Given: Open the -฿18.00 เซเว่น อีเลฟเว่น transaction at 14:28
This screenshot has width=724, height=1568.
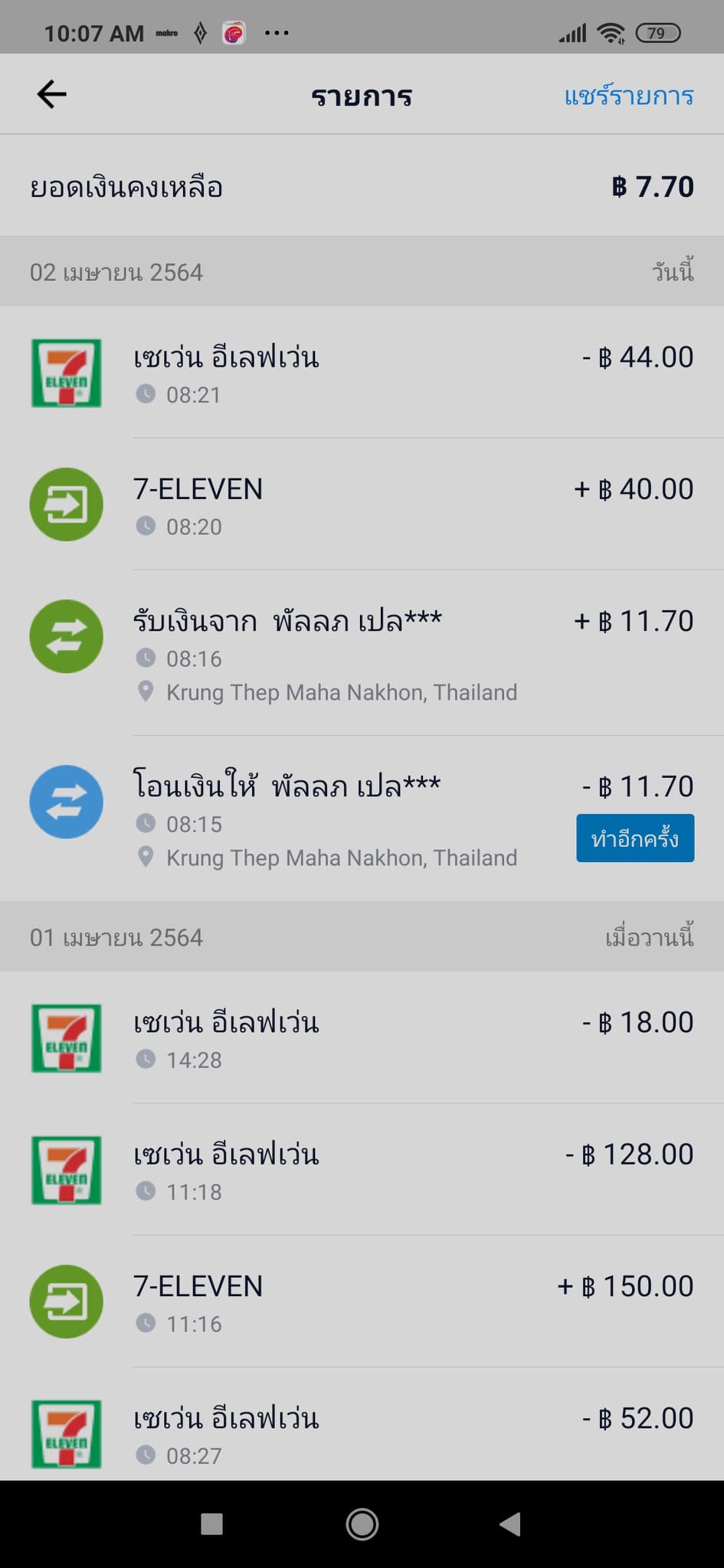Looking at the screenshot, I should pyautogui.click(x=362, y=1037).
